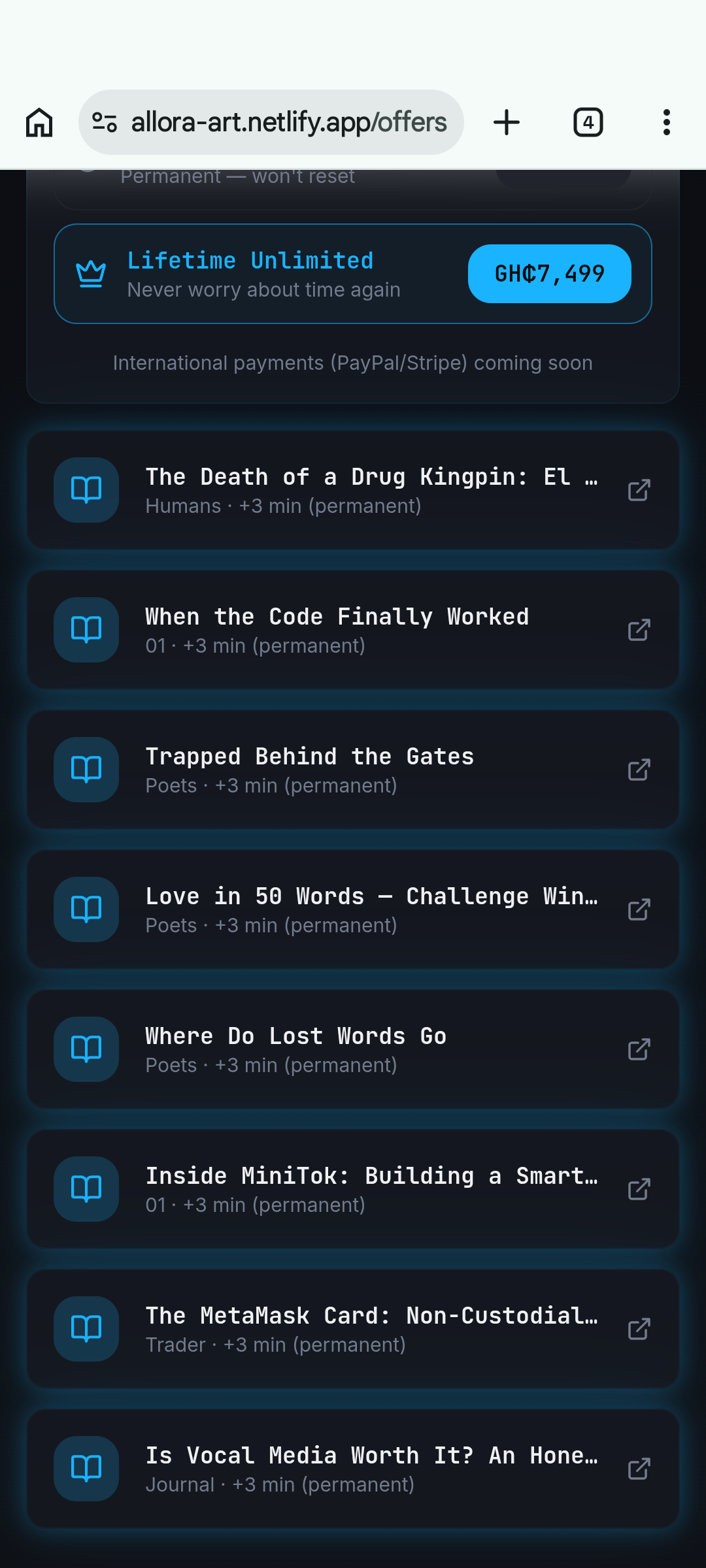Open The MetaMask Card article
This screenshot has height=1568, width=706.
pos(353,1329)
